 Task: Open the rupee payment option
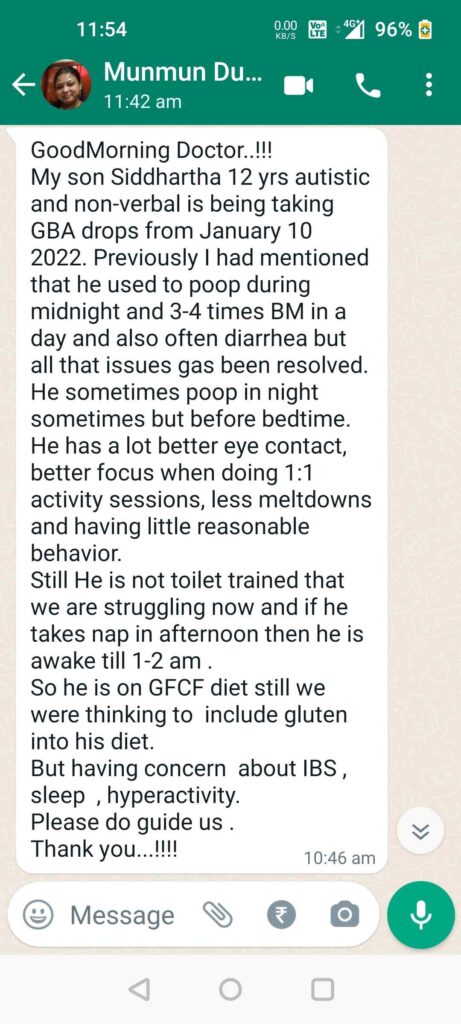click(281, 915)
